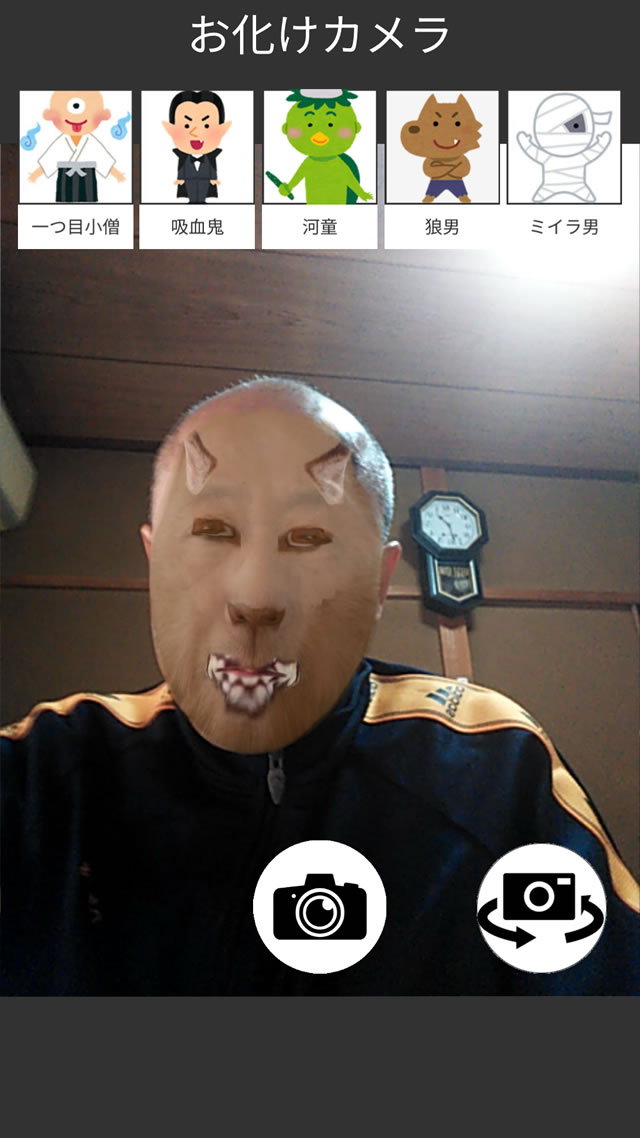Select the 一つ目小僧 mask
The image size is (640, 1138).
[x=75, y=168]
